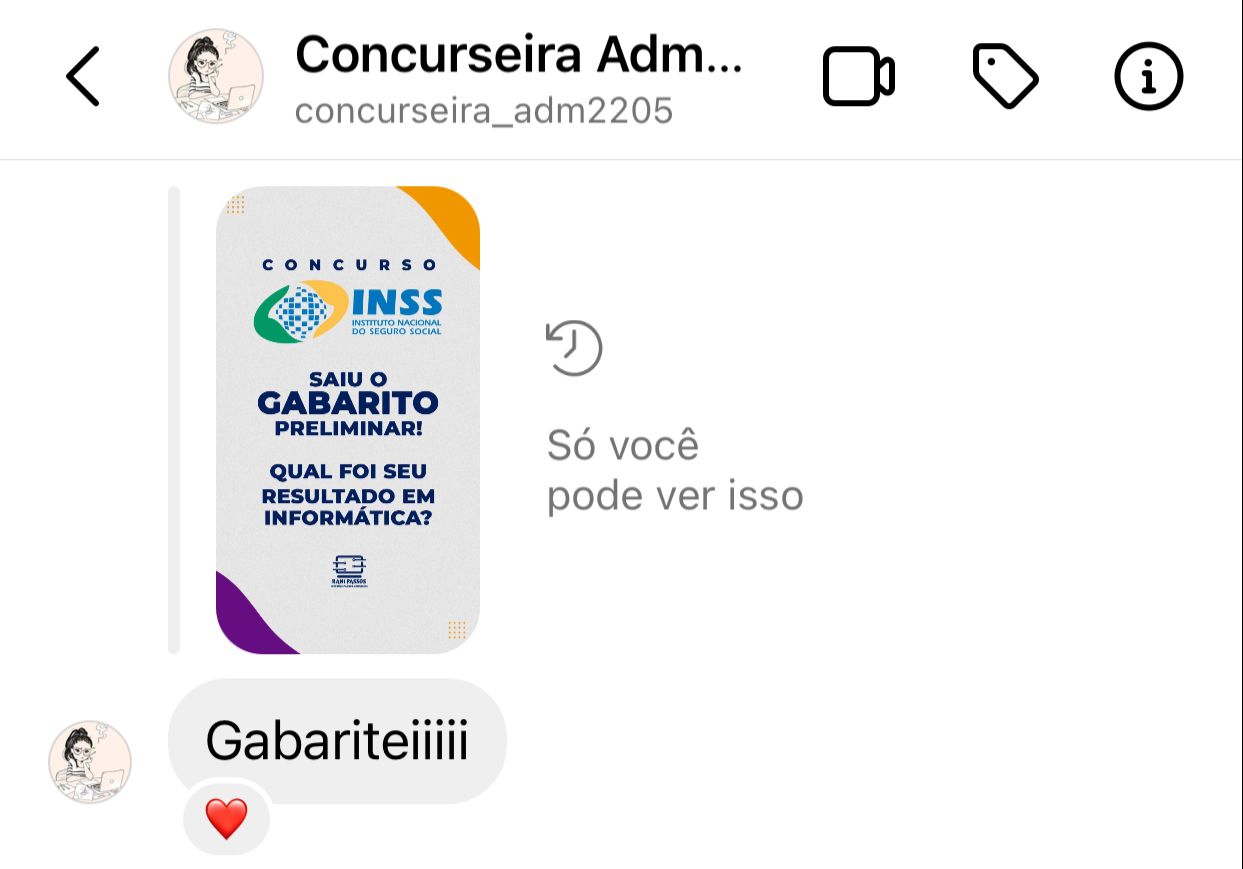Screen dimensions: 1243x869
Task: Open the INSS gabarito story reply
Action: (x=348, y=420)
